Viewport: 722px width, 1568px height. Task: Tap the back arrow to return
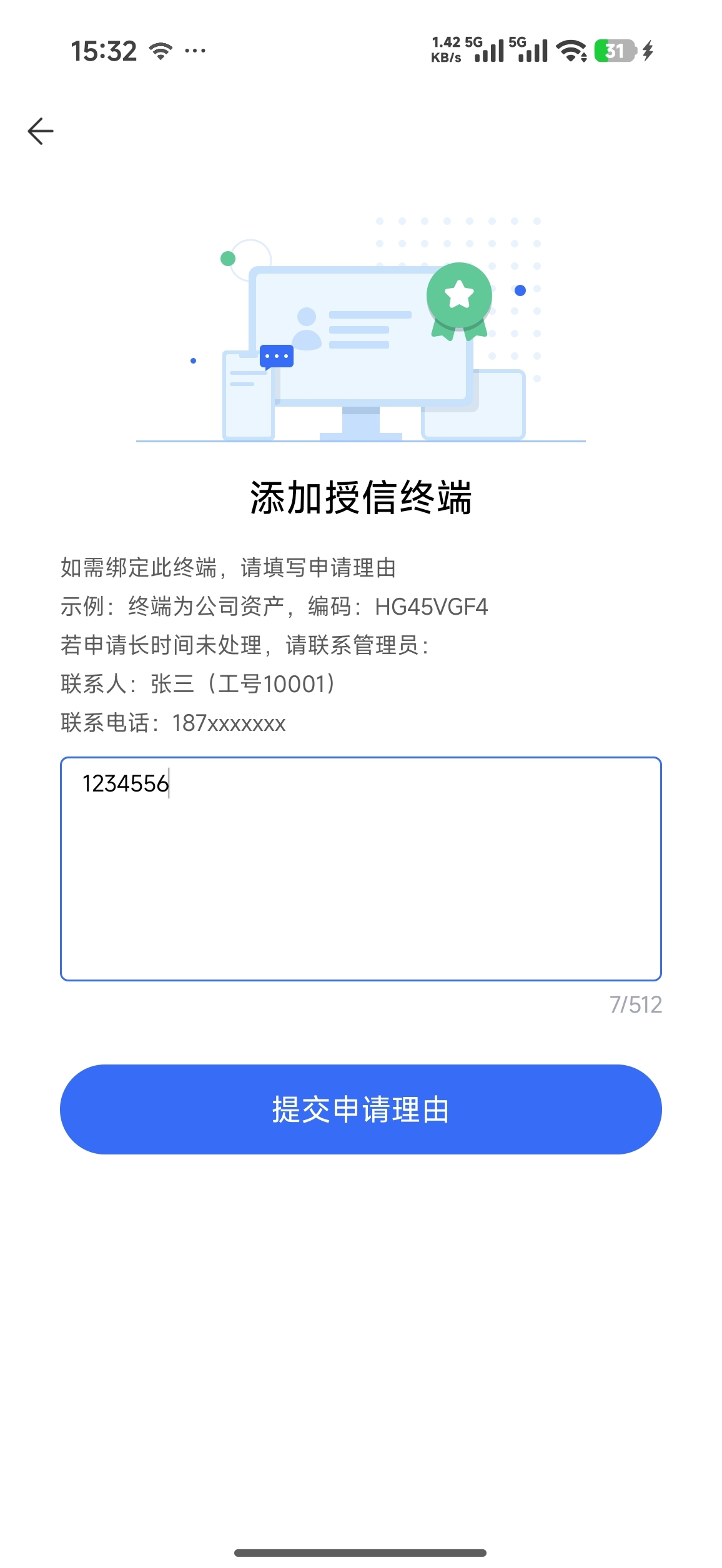40,131
